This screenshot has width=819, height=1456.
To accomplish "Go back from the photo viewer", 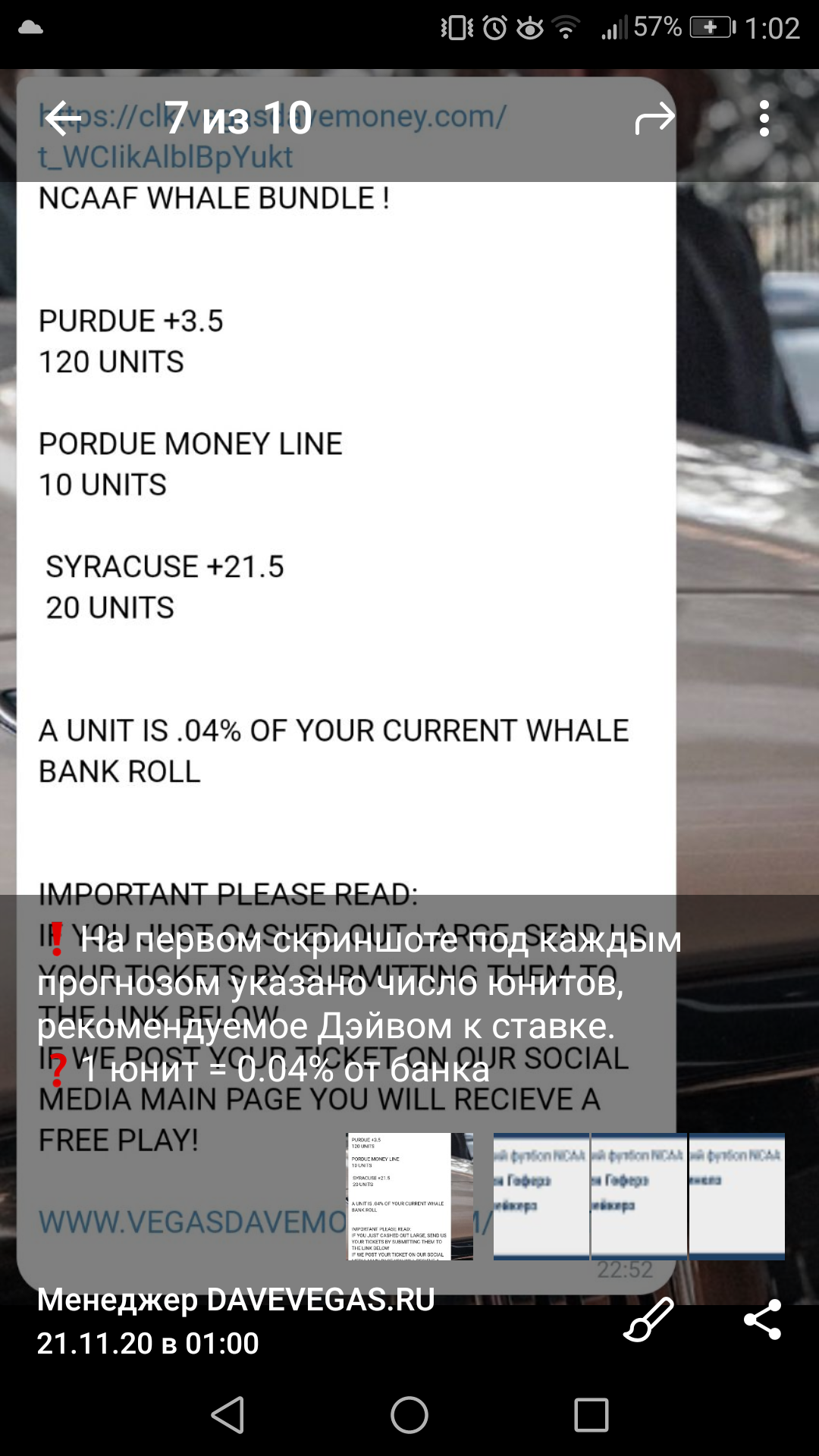I will click(x=63, y=118).
